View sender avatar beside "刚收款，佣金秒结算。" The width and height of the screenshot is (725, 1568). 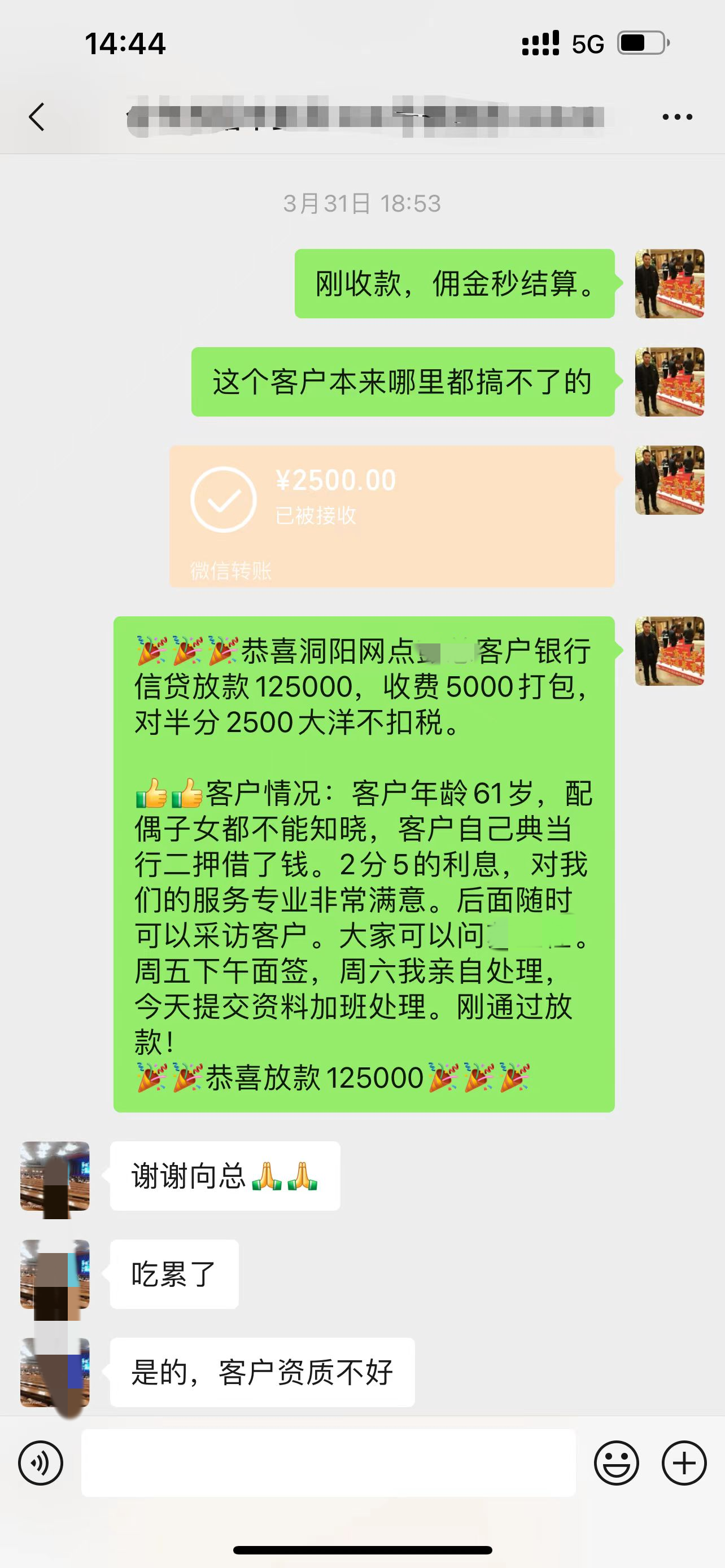670,284
